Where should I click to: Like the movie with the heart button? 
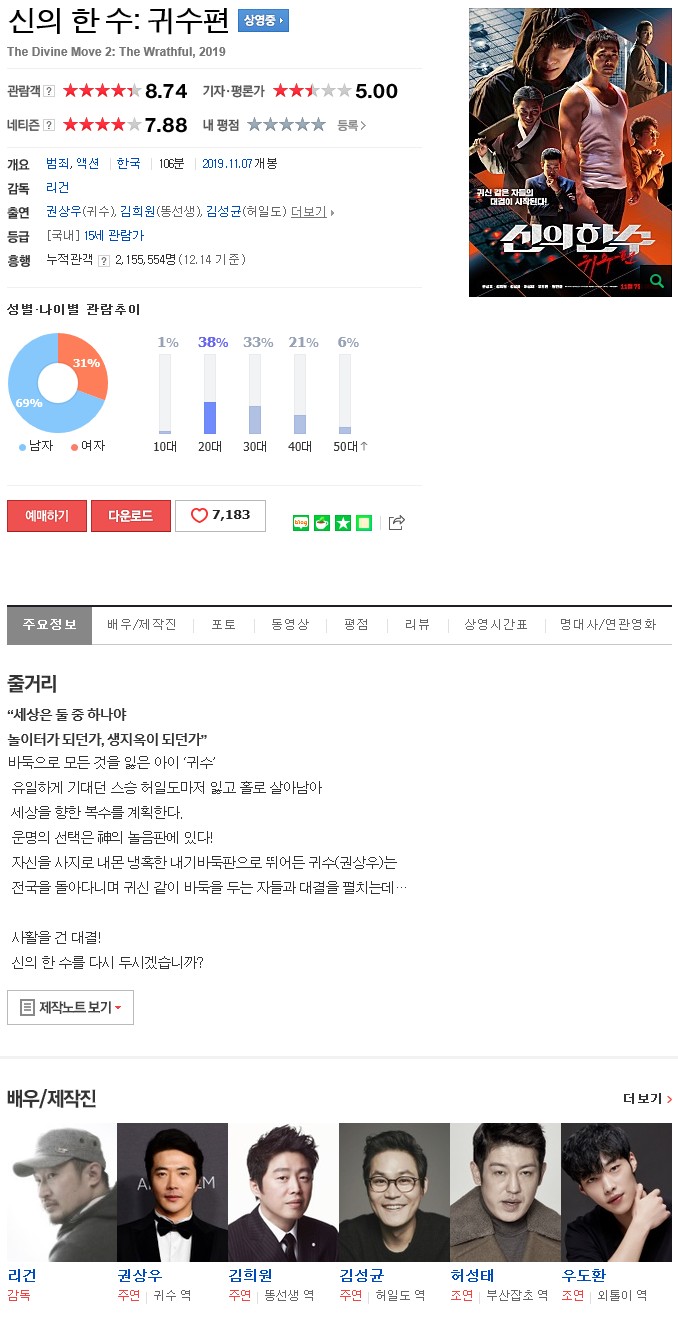point(220,516)
